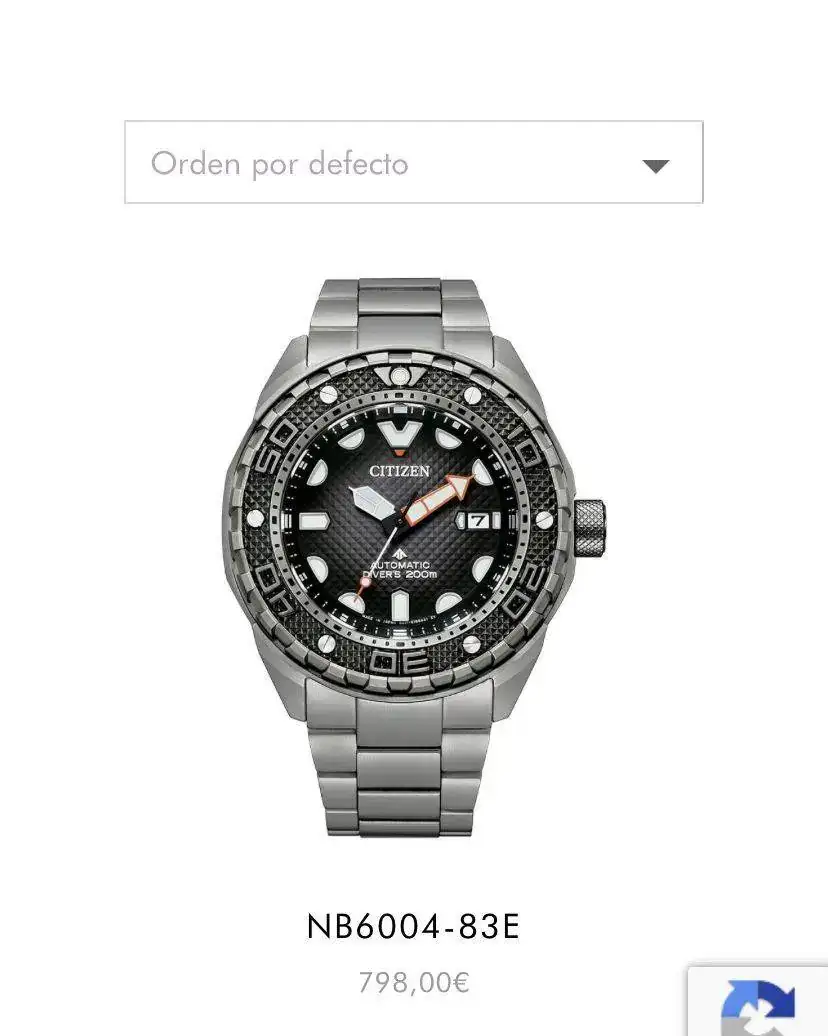Screen dimensions: 828x1036
Task: Open the NB6004-83E product title link
Action: 413,927
